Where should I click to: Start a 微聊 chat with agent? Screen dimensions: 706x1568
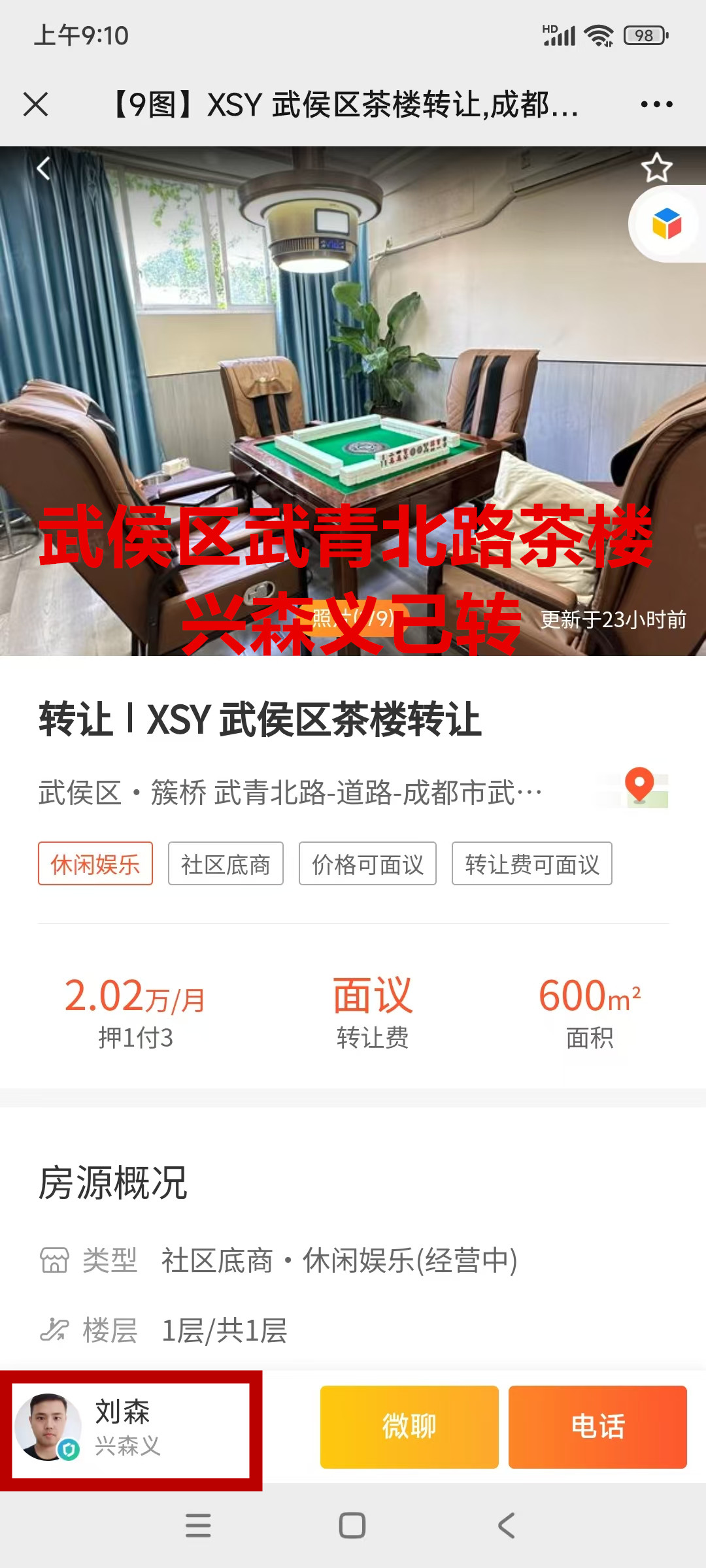tap(409, 1426)
